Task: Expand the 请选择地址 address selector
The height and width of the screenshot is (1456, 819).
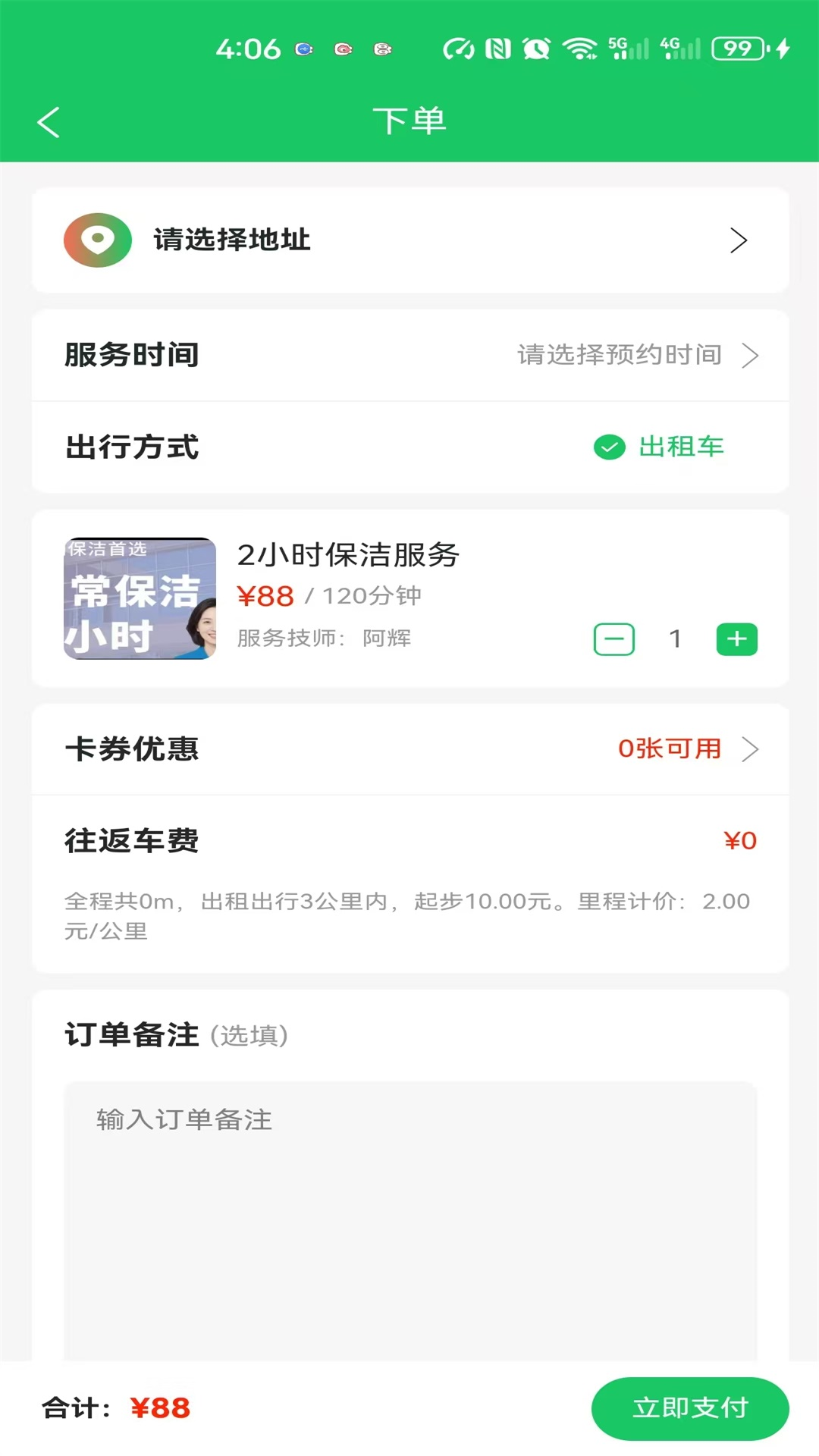Action: pyautogui.click(x=409, y=240)
